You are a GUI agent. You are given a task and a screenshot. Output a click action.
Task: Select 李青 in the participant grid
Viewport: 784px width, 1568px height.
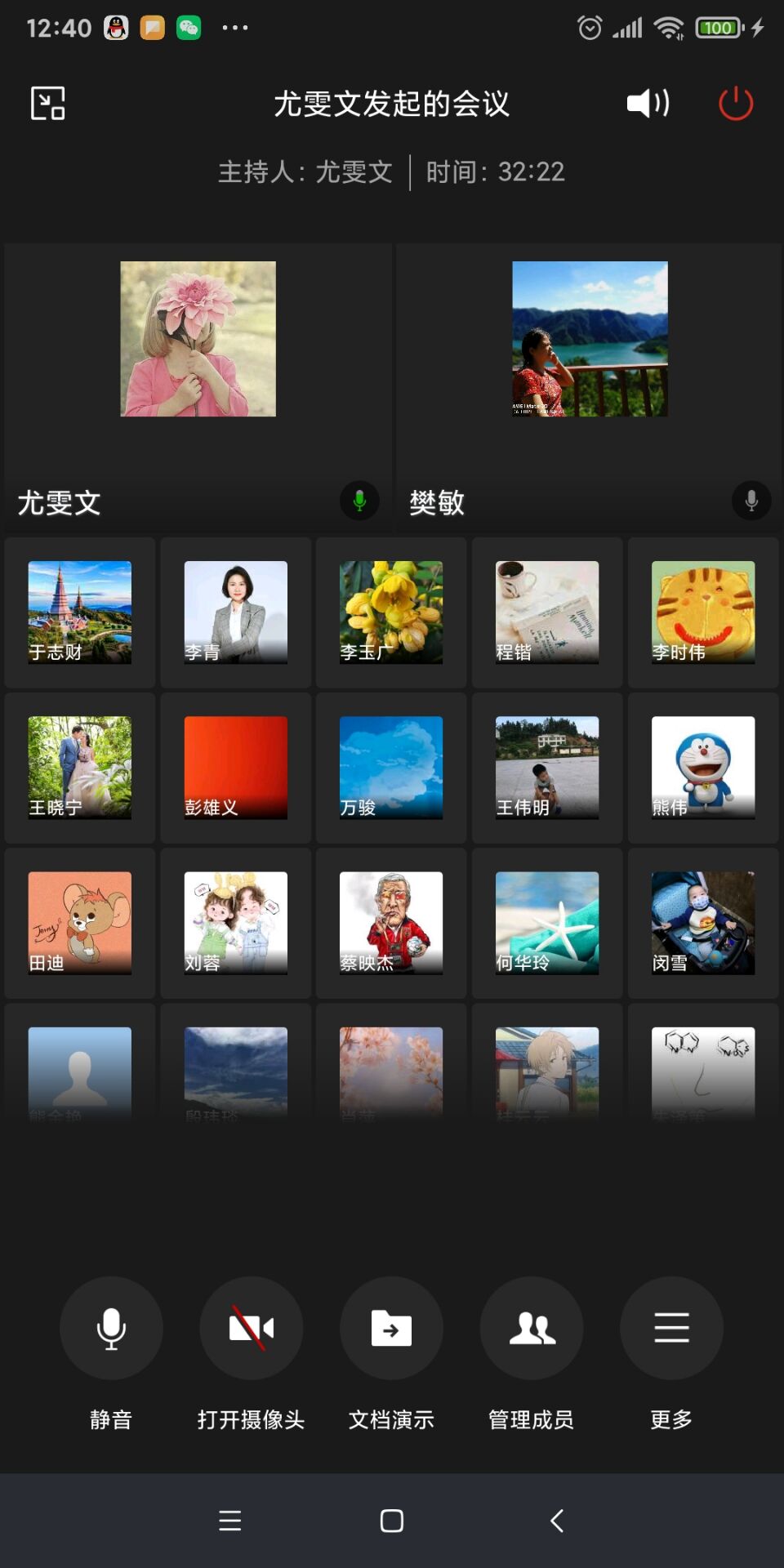(235, 612)
